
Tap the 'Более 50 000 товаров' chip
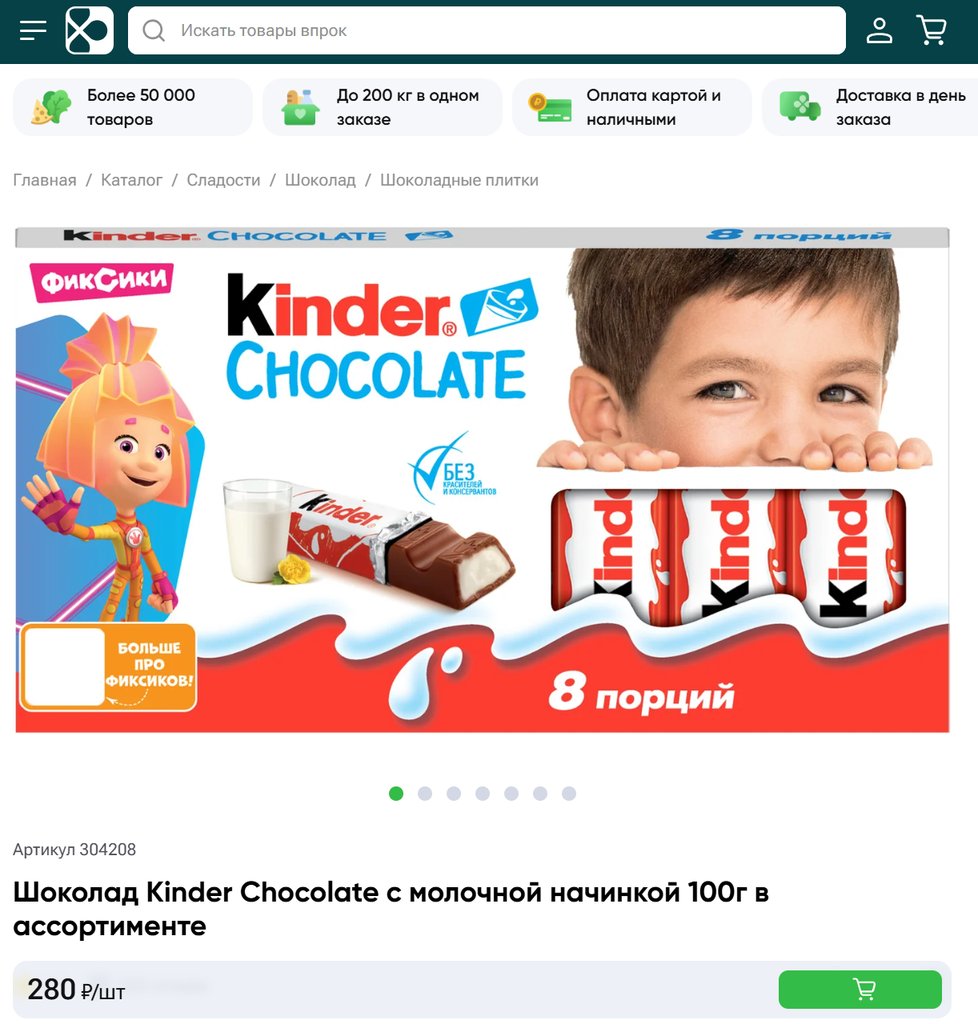pyautogui.click(x=132, y=107)
